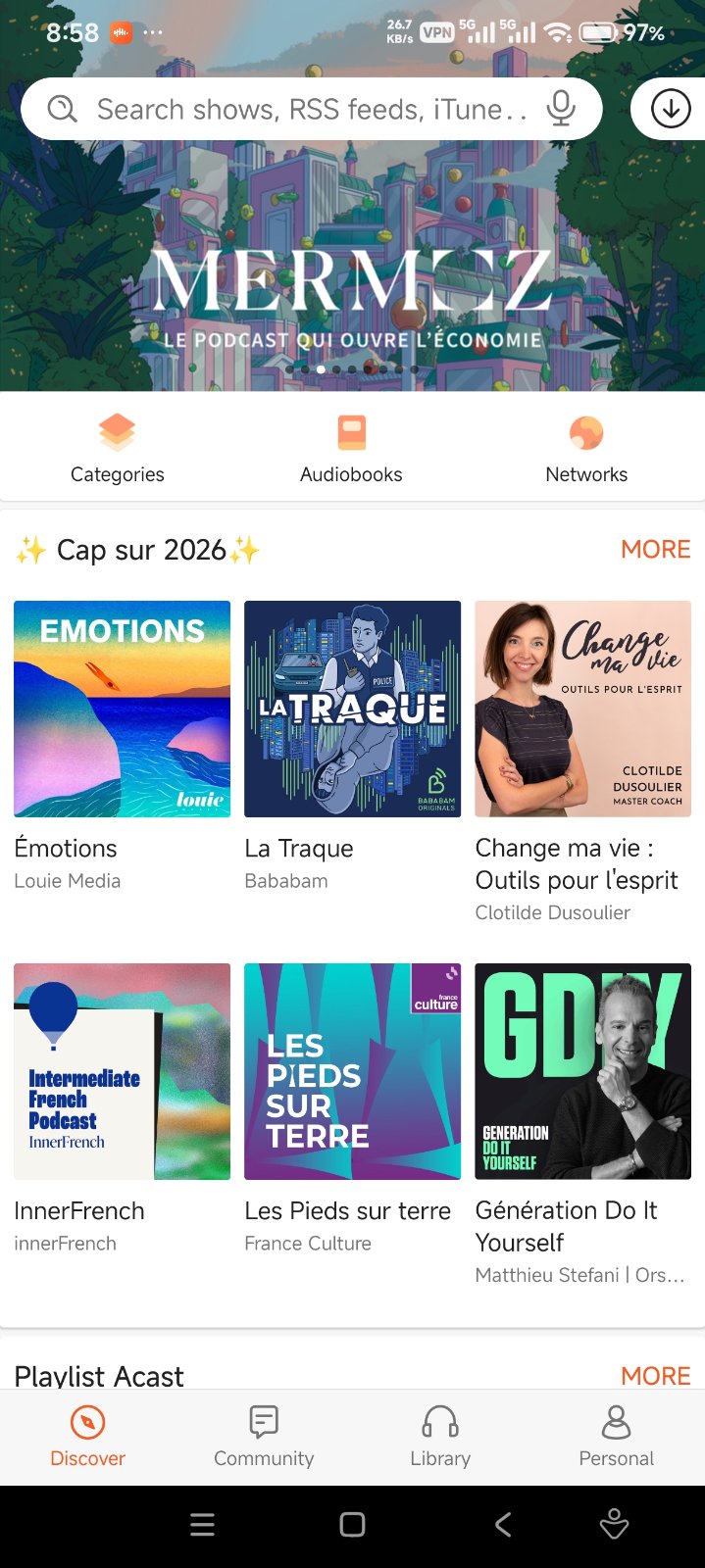Show MORE for Cap sur 2026
The width and height of the screenshot is (705, 1568).
(x=655, y=550)
